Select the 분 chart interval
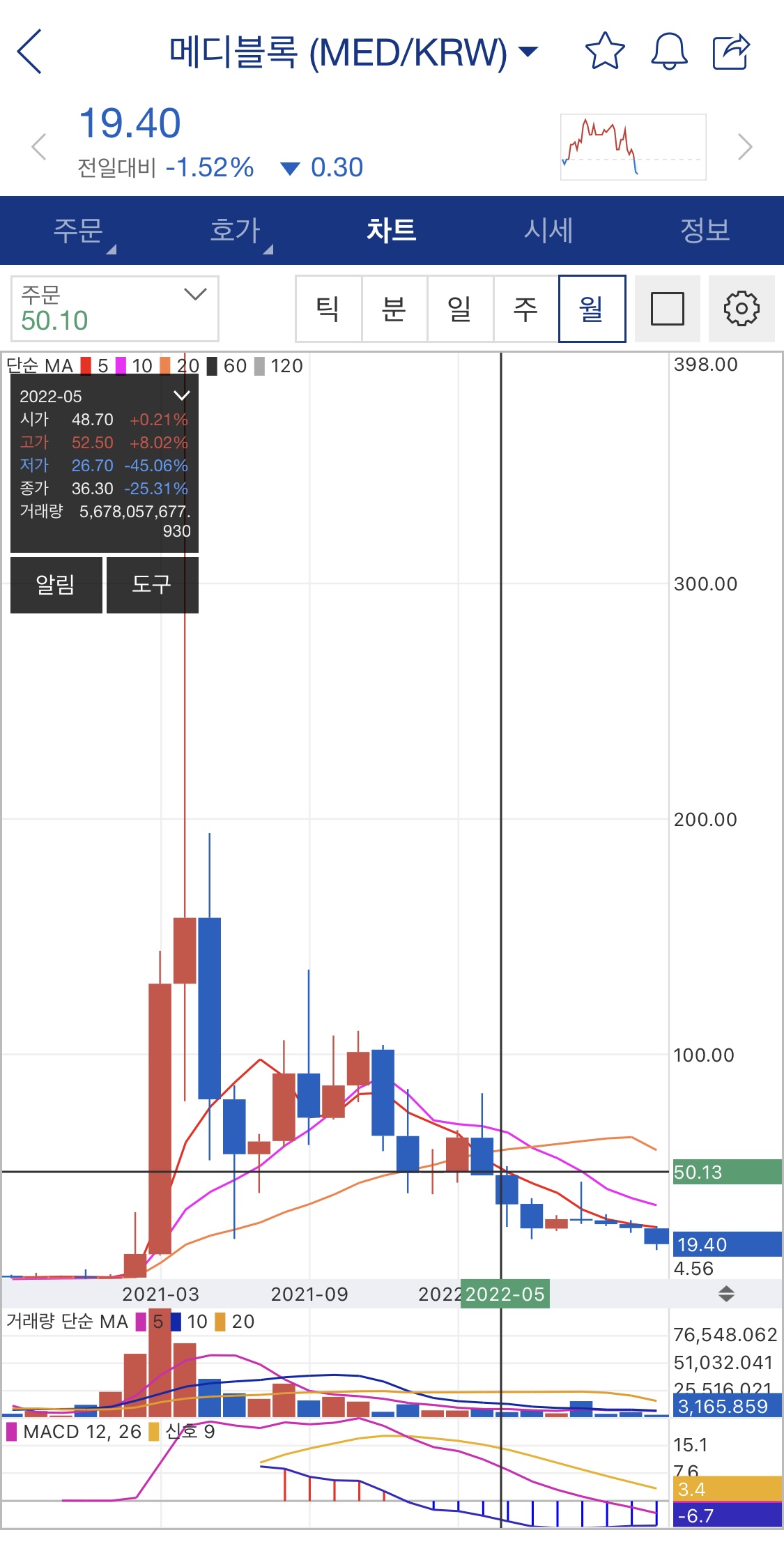The image size is (784, 1551). [394, 309]
